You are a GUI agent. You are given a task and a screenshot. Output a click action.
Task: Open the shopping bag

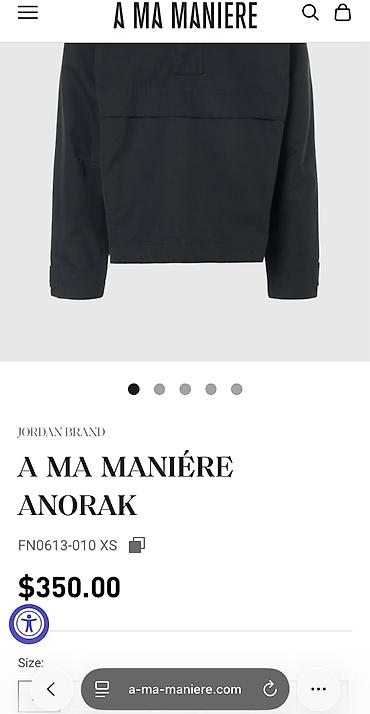(343, 13)
